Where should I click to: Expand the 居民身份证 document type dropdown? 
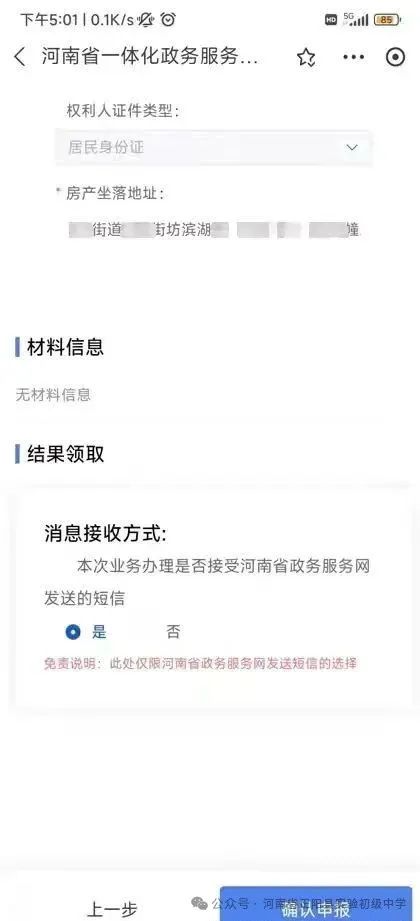[x=214, y=147]
